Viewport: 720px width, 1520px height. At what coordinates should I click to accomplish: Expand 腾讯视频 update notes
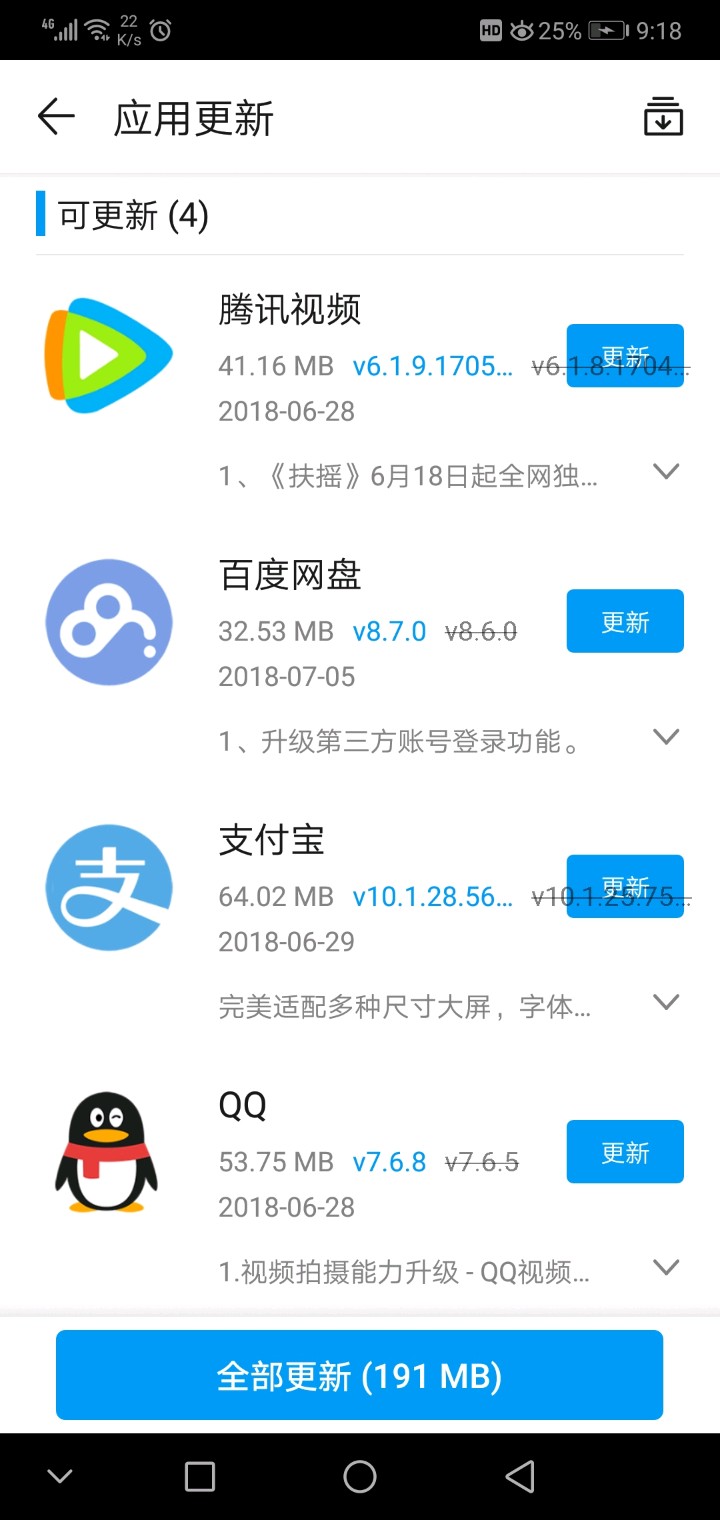666,471
